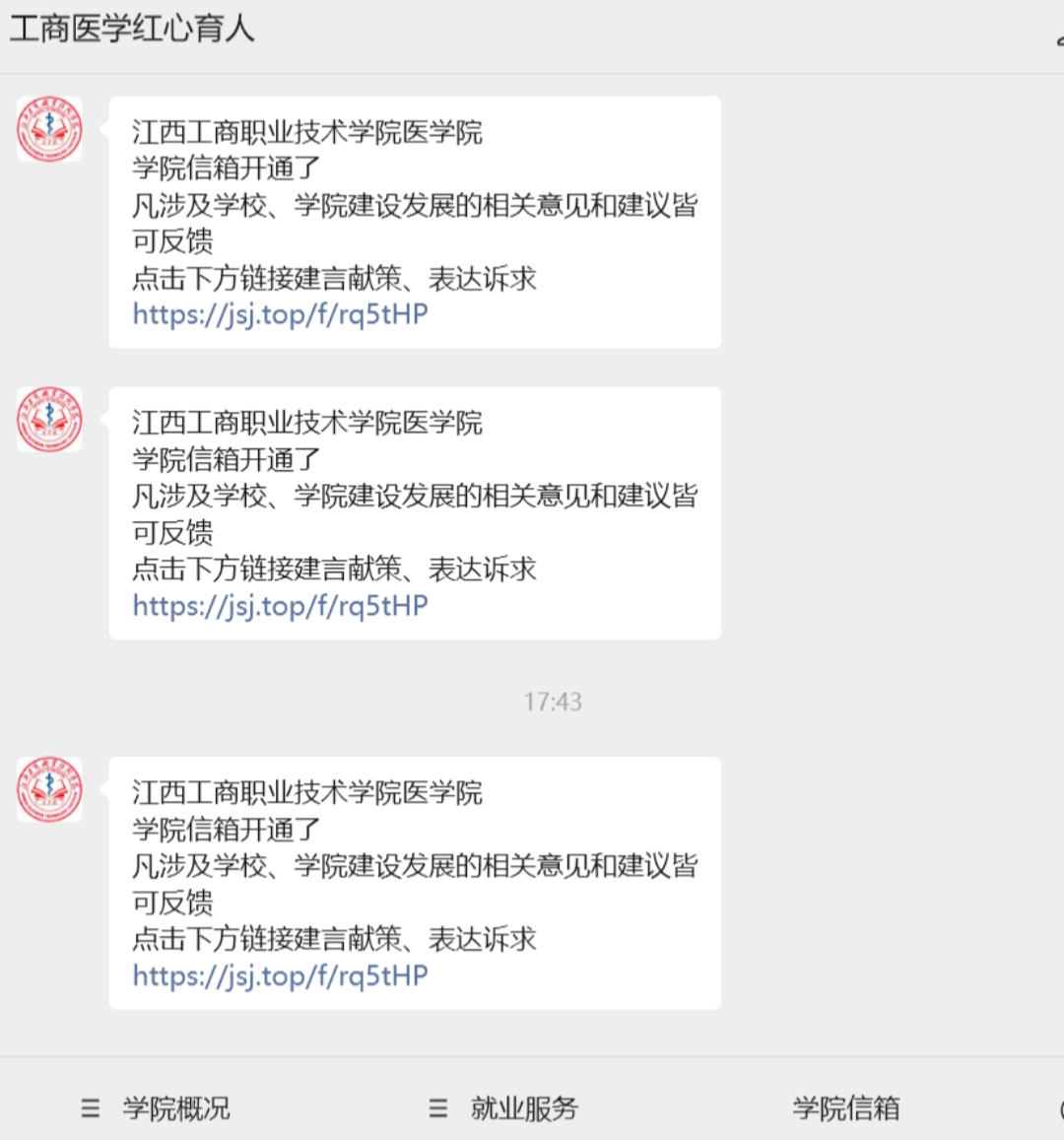Image resolution: width=1064 pixels, height=1140 pixels.
Task: Tap the hamburger icon beside 学院概况
Action: click(x=90, y=1108)
